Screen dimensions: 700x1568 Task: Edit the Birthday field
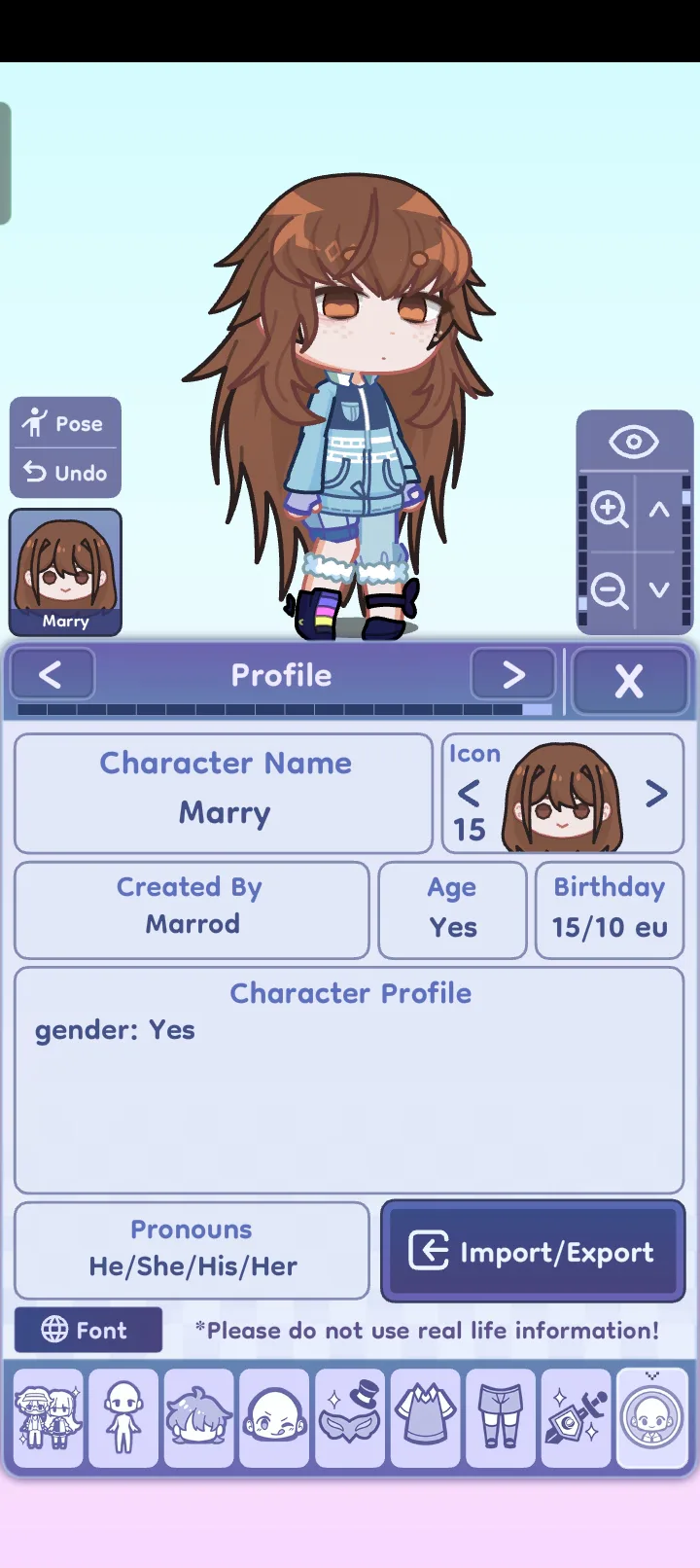(610, 909)
